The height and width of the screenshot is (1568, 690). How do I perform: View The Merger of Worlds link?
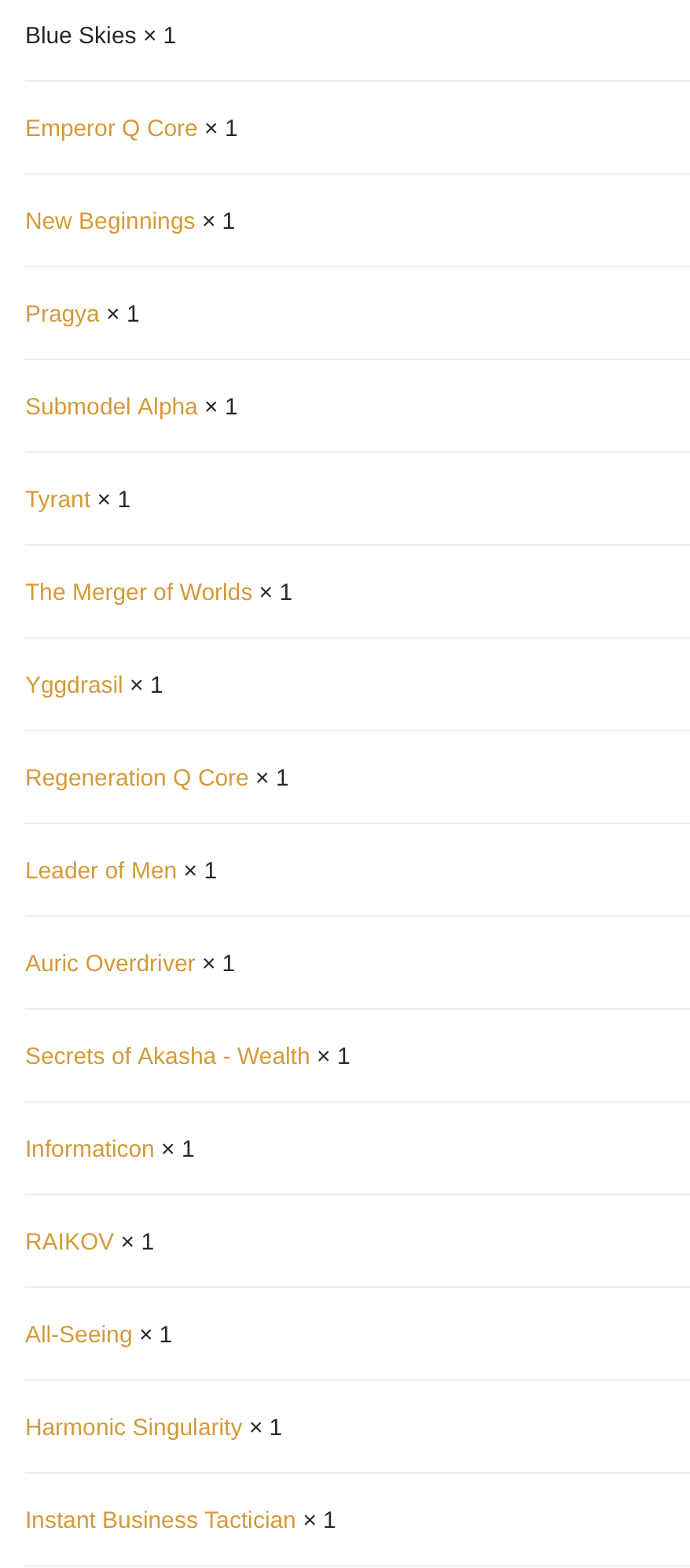pos(138,592)
